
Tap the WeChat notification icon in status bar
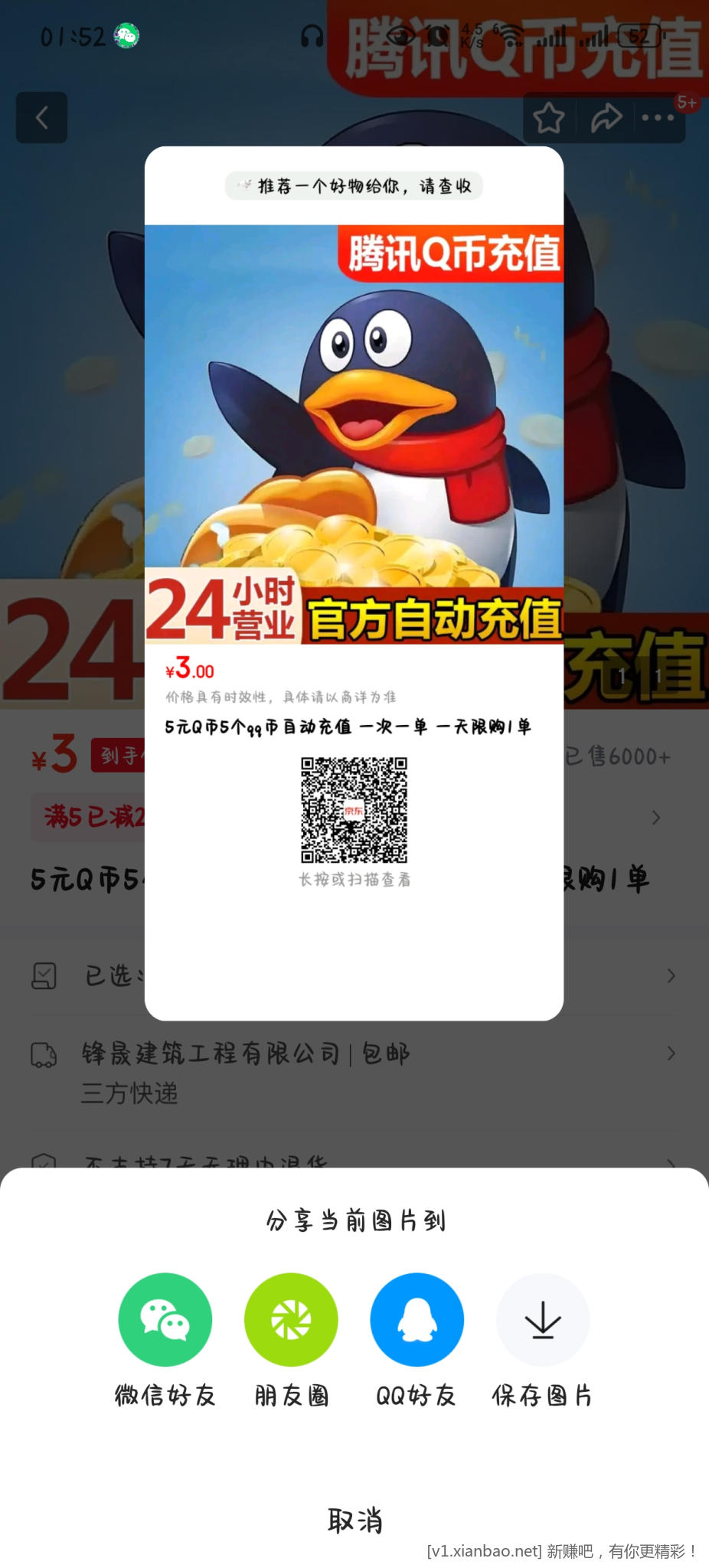tap(127, 35)
